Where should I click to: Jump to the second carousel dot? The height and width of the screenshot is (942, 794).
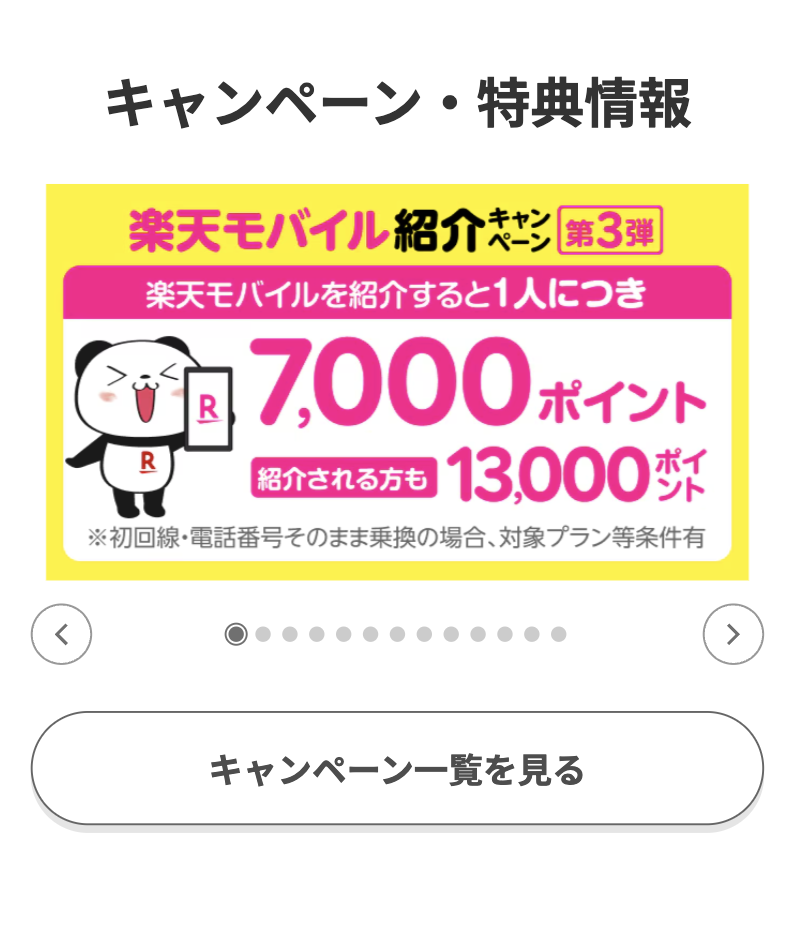click(263, 634)
